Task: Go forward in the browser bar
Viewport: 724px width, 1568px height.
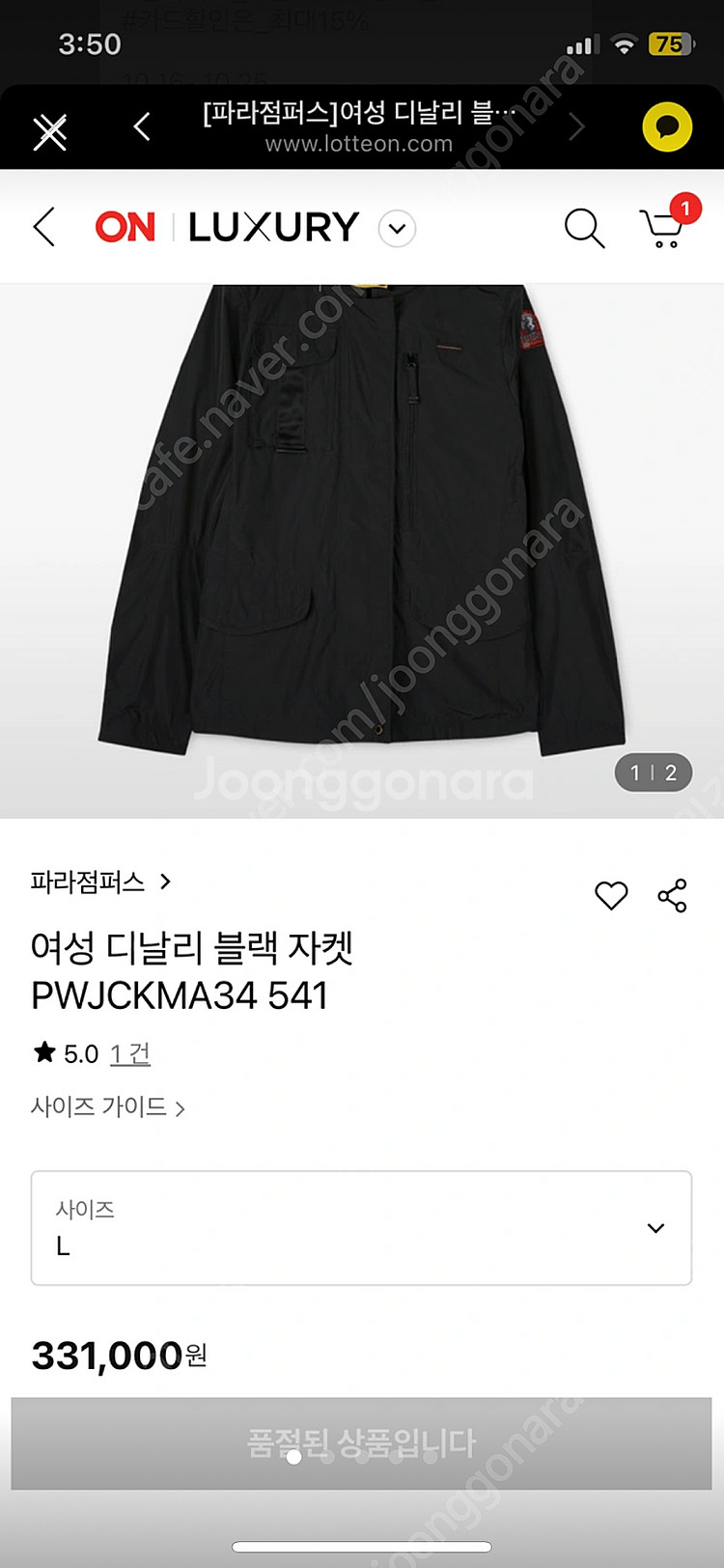Action: pyautogui.click(x=576, y=126)
